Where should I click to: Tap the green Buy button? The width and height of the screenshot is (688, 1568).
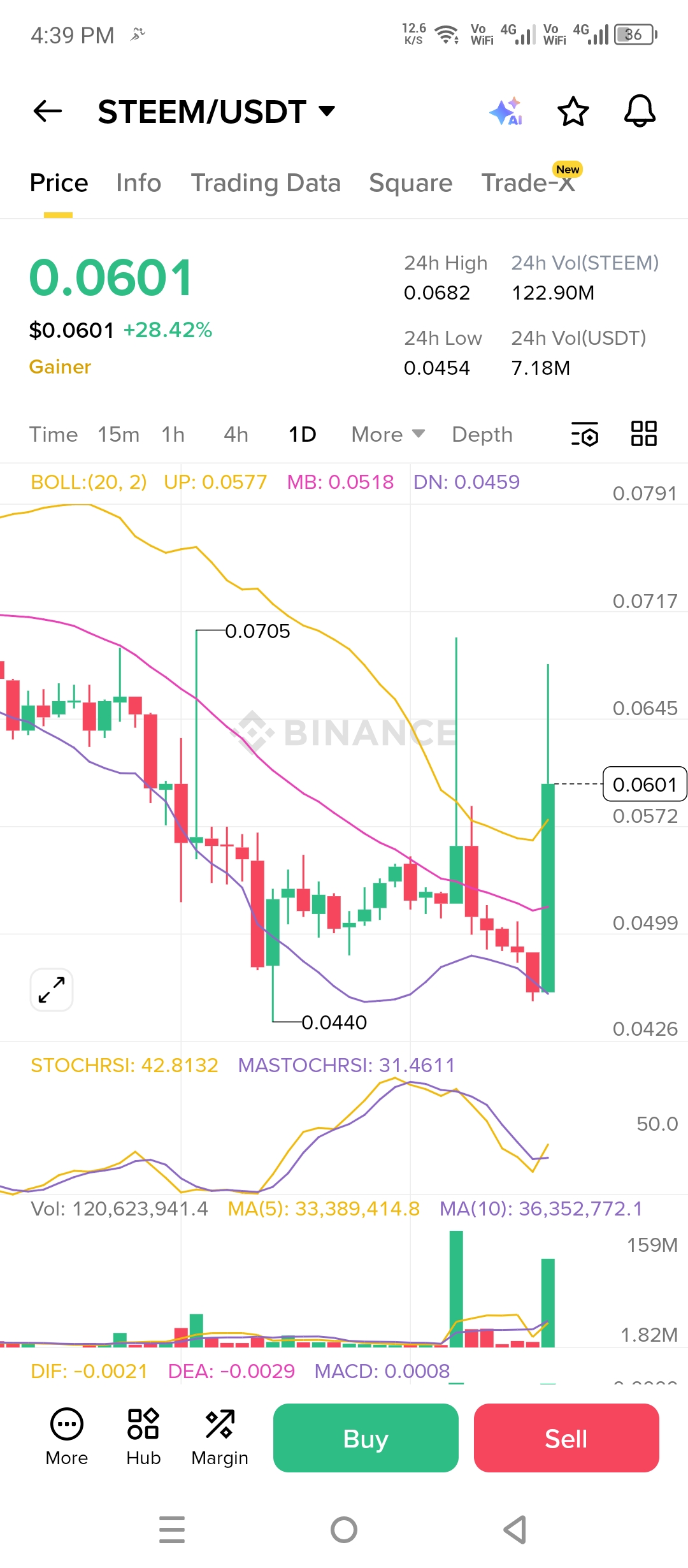(x=366, y=1438)
